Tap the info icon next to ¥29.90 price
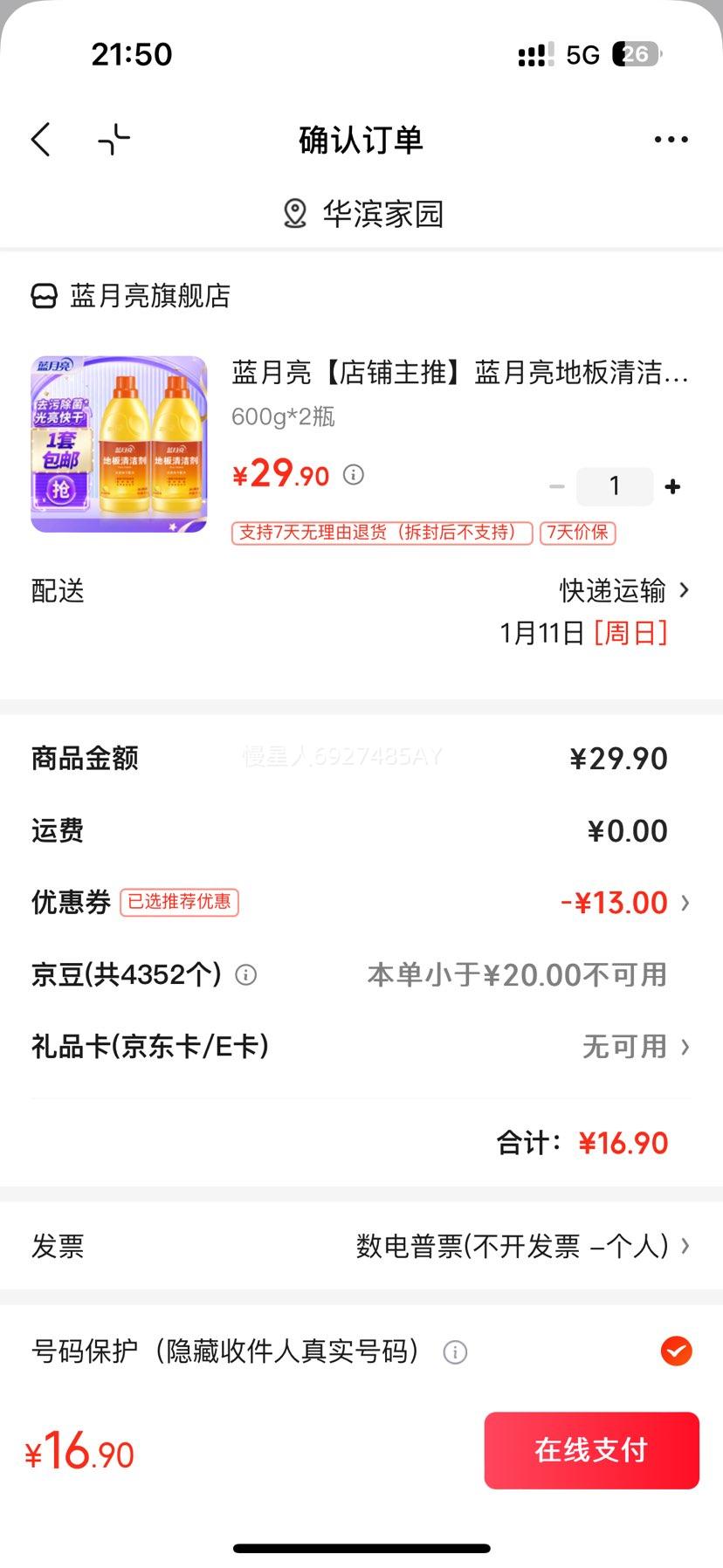This screenshot has height=1568, width=723. 353,475
